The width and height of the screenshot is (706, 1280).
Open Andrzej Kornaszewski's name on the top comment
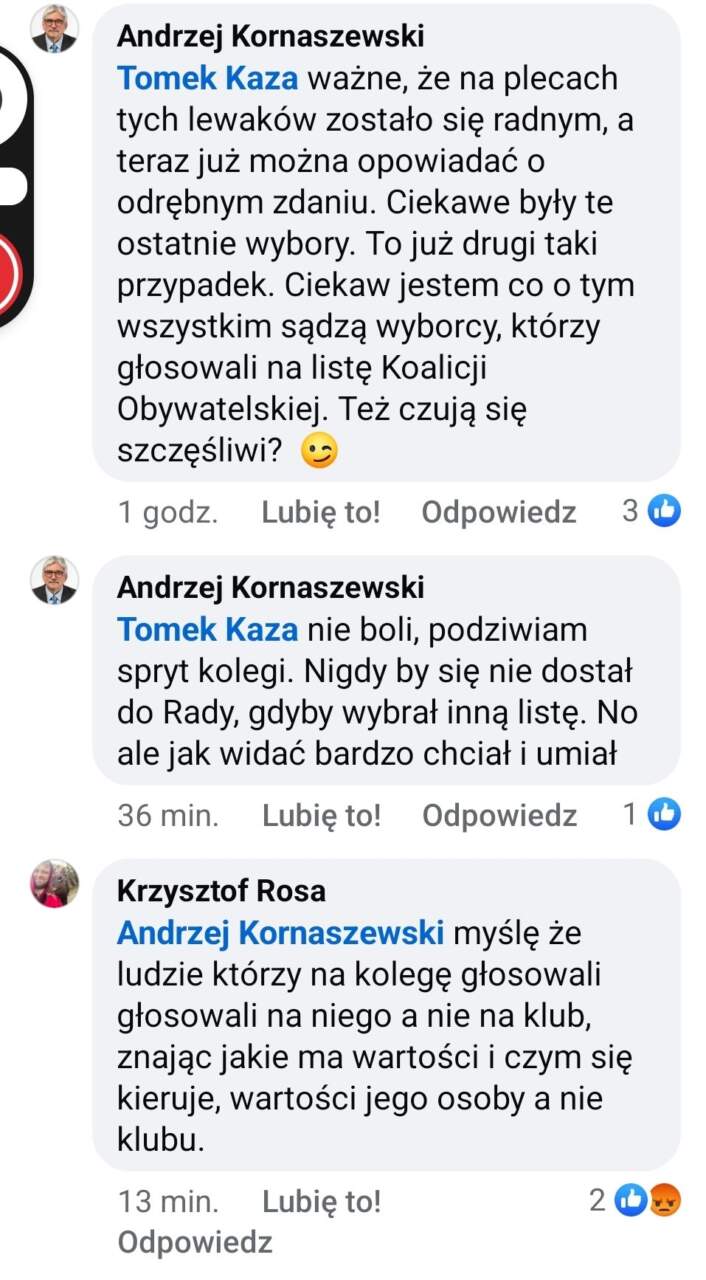click(270, 36)
